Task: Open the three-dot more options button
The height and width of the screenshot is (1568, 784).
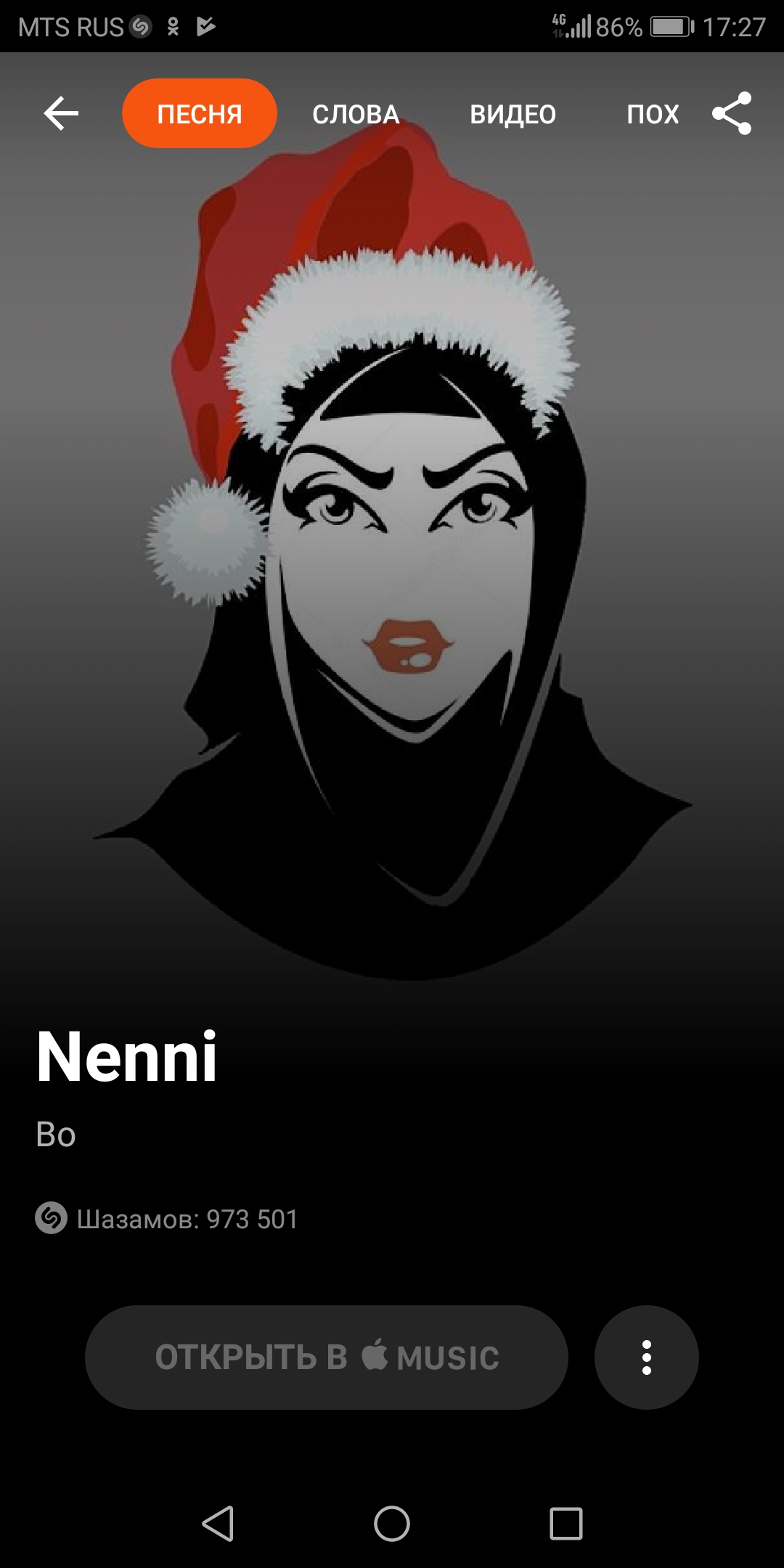Action: (x=646, y=1357)
